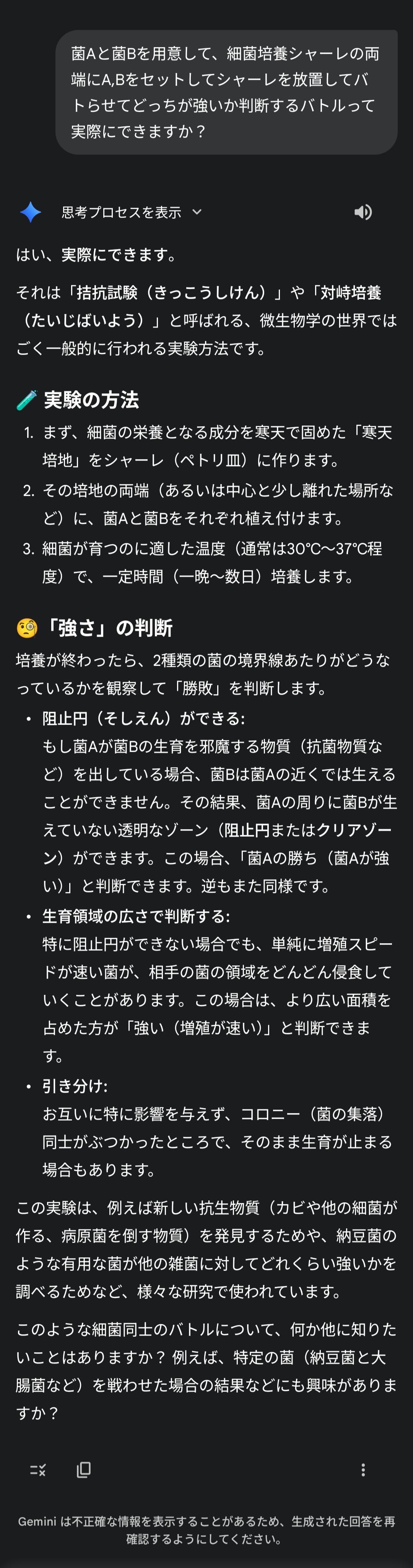This screenshot has width=413, height=1568.
Task: Expand 思考プロセスを表示 dropdown
Action: click(132, 212)
